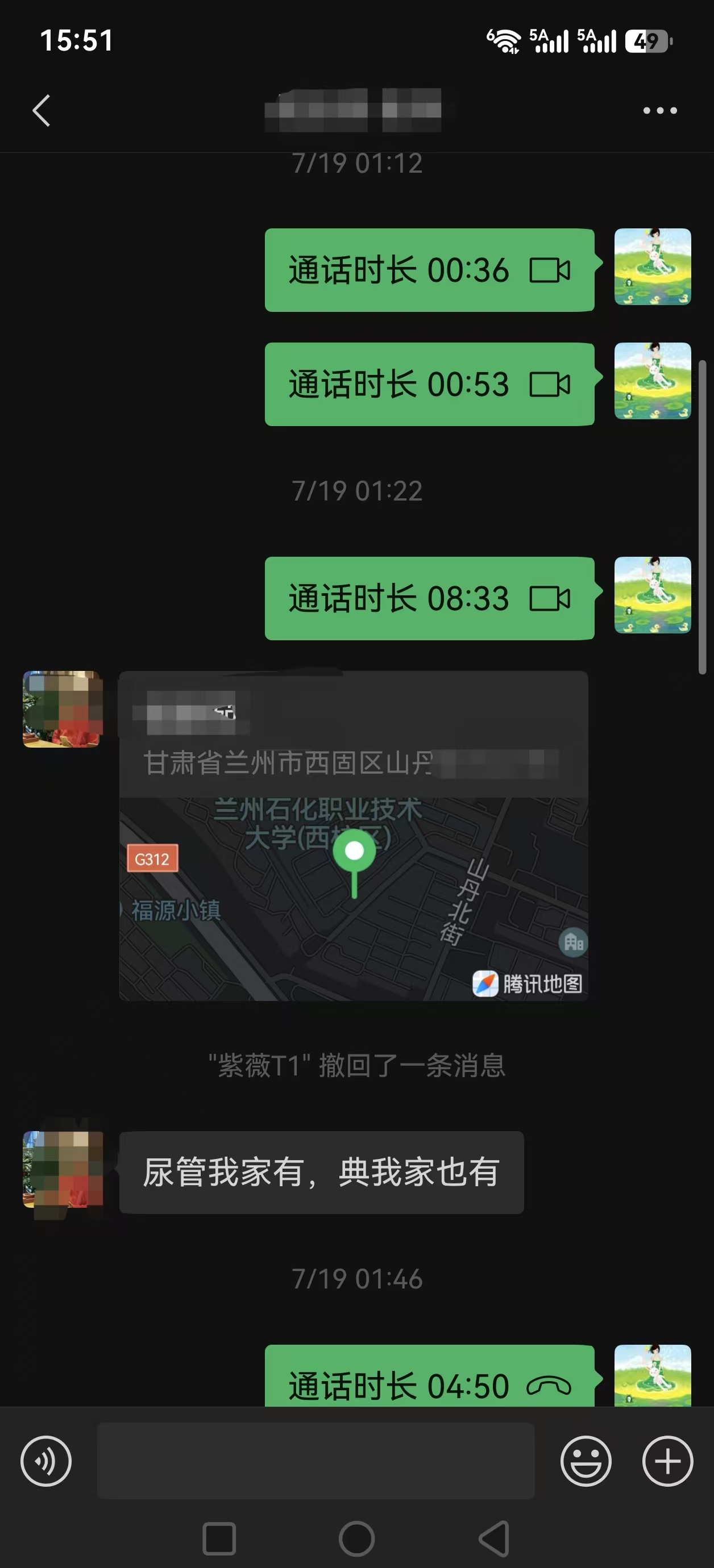The width and height of the screenshot is (714, 1568).
Task: Focus the message text field
Action: [x=316, y=1461]
